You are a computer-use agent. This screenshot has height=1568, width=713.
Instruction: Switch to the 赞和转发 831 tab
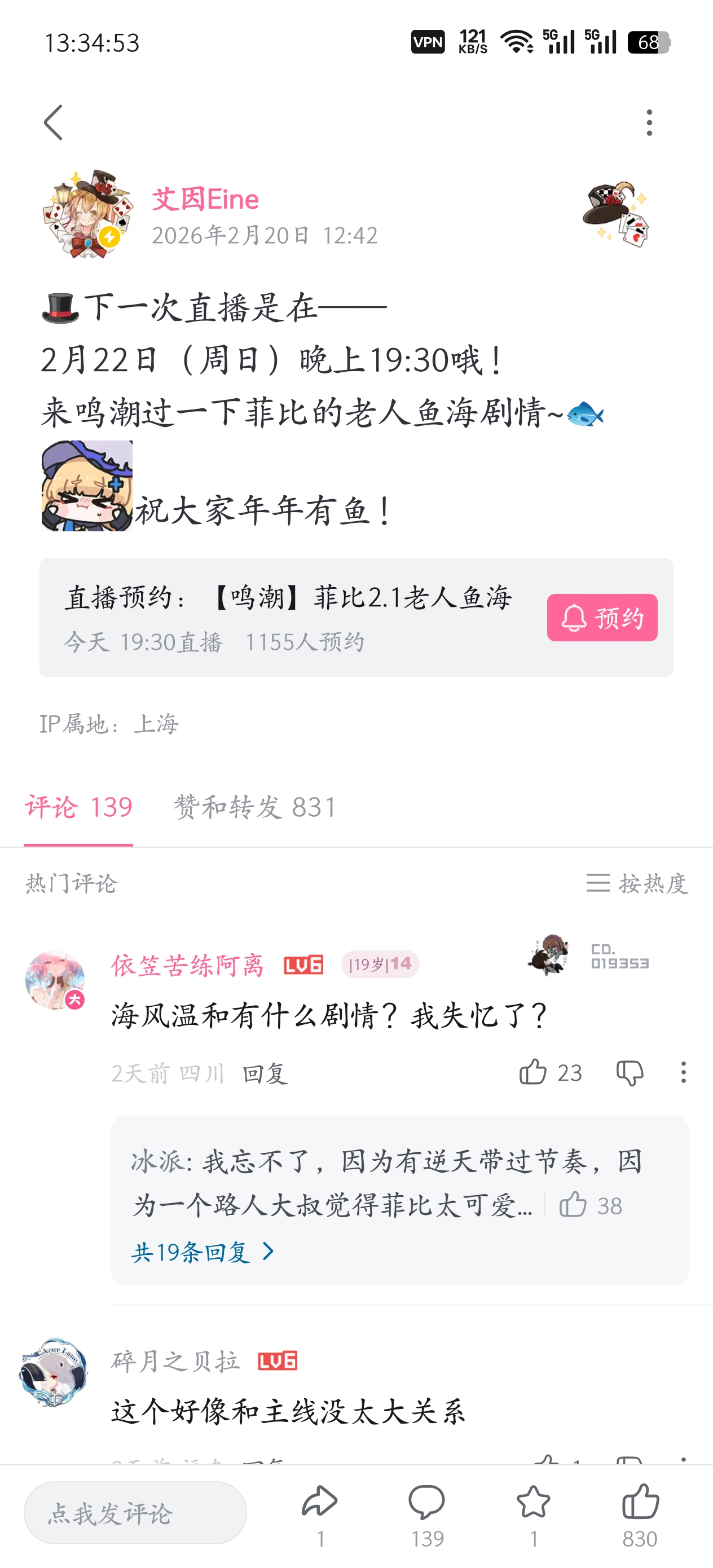(x=254, y=807)
